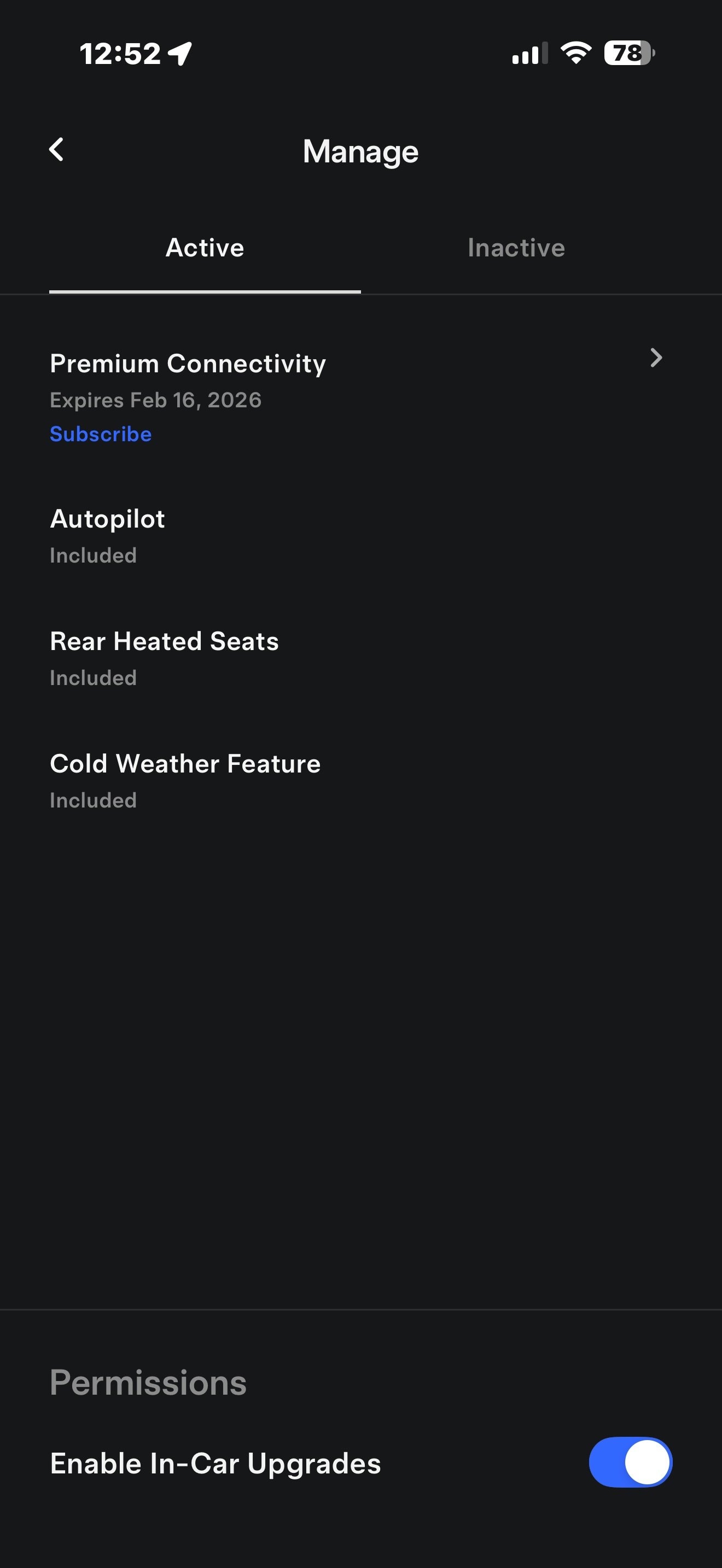Select the Active tab
The height and width of the screenshot is (1568, 722).
coord(205,248)
